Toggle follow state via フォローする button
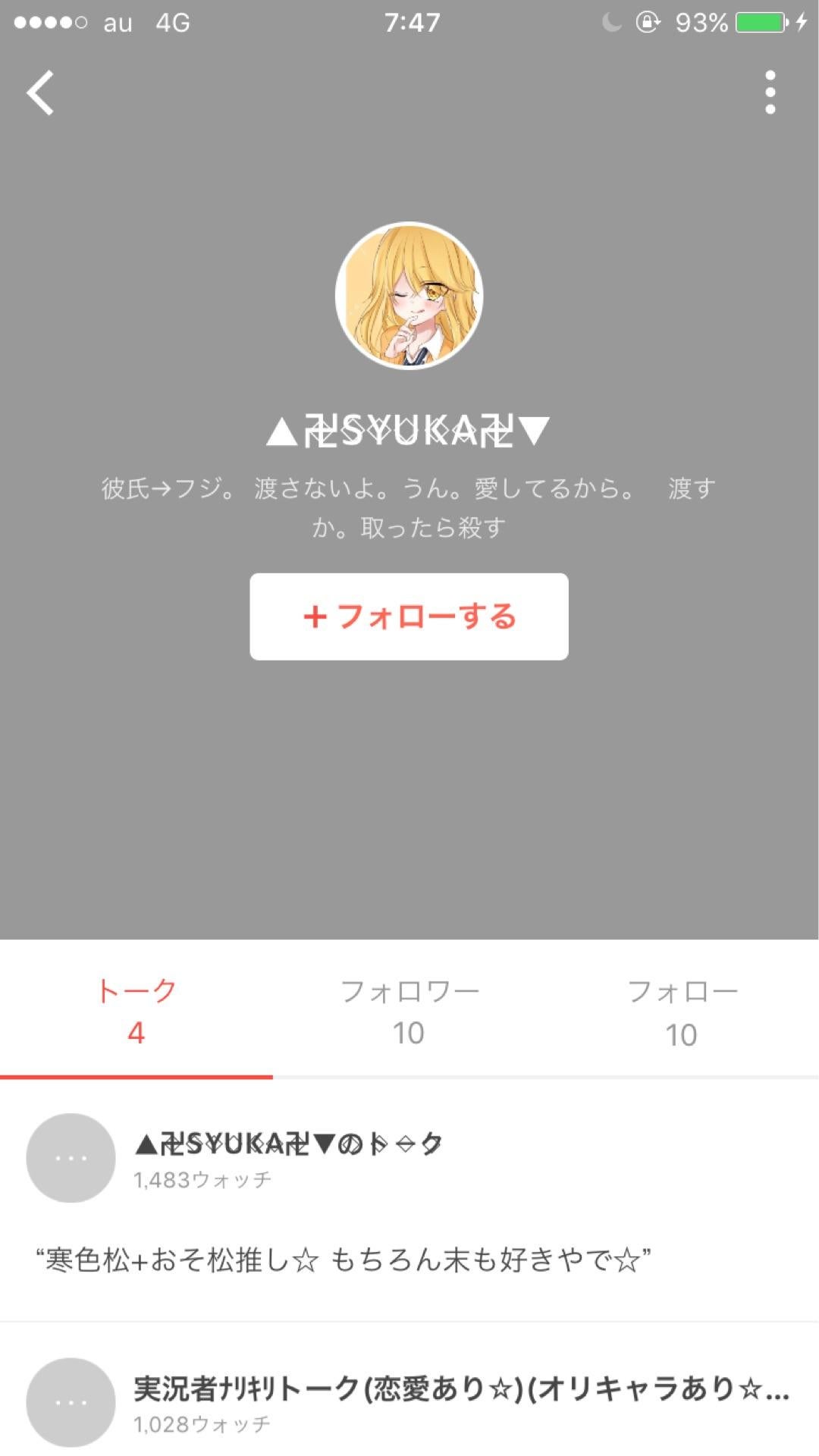The image size is (819, 1456). 409,617
